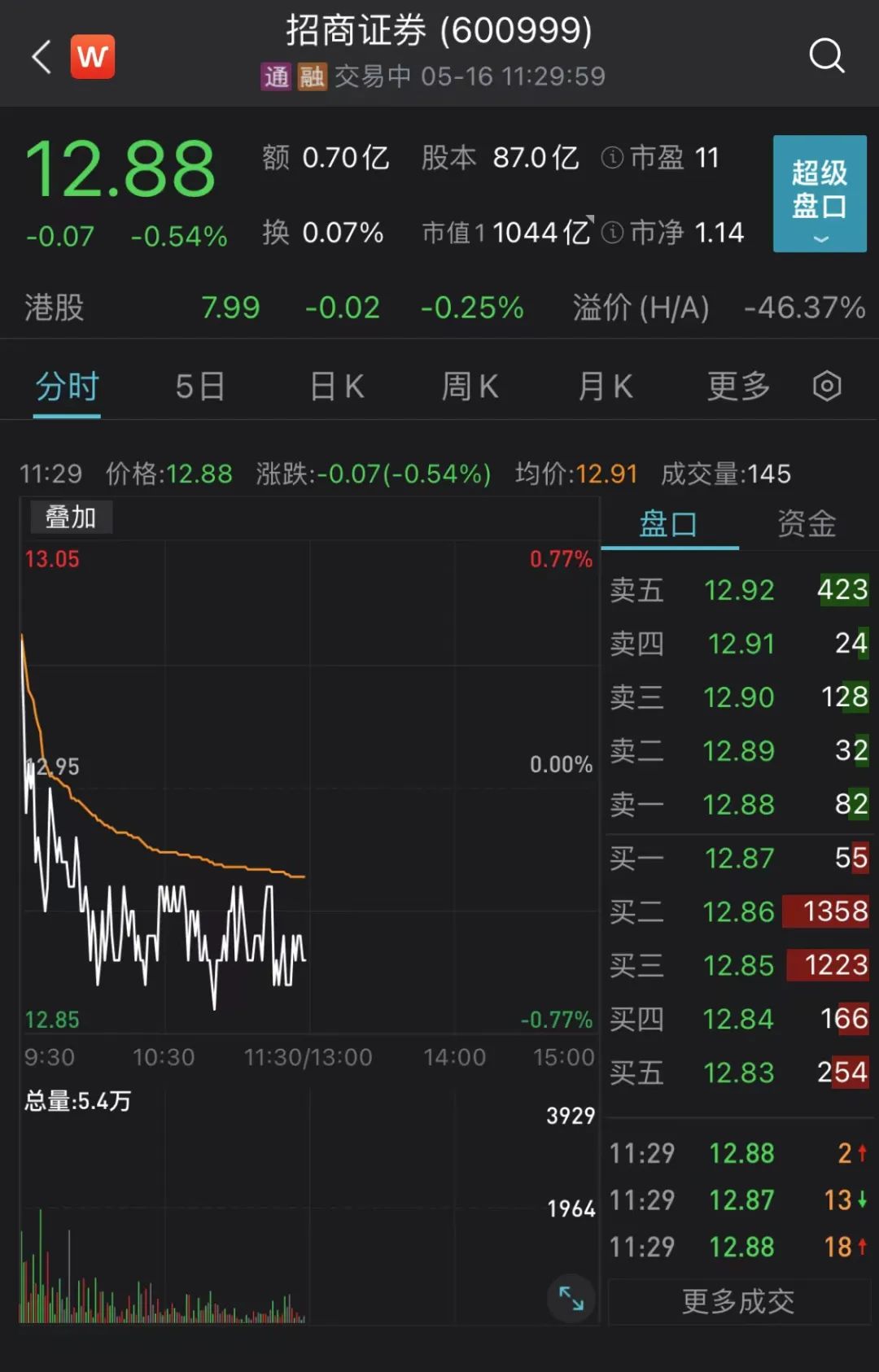879x1372 pixels.
Task: View 更多成交 trade records
Action: (x=737, y=1301)
